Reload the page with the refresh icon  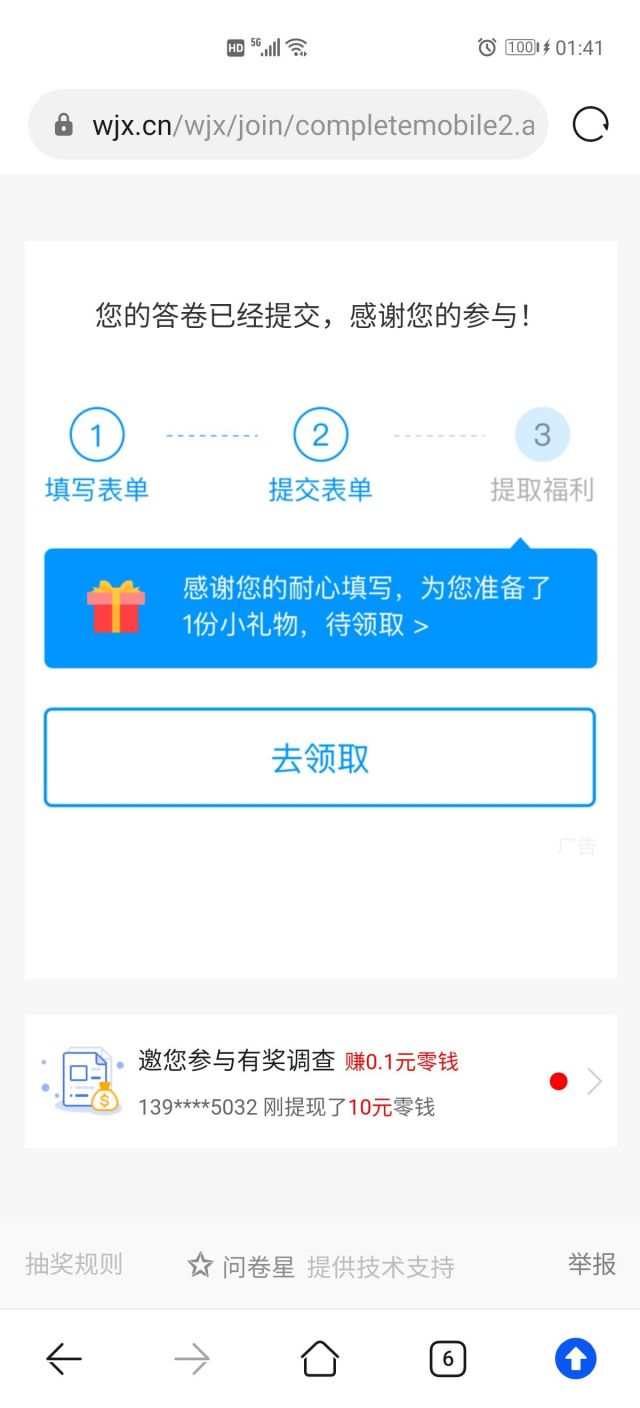pyautogui.click(x=590, y=125)
